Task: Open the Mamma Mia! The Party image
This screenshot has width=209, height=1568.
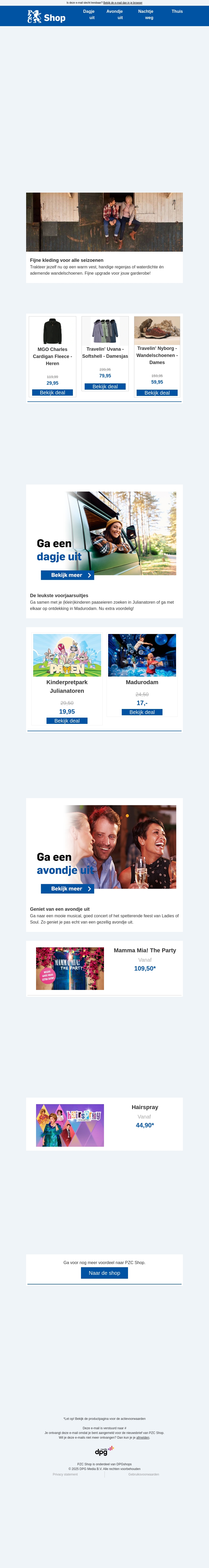Action: click(x=70, y=969)
